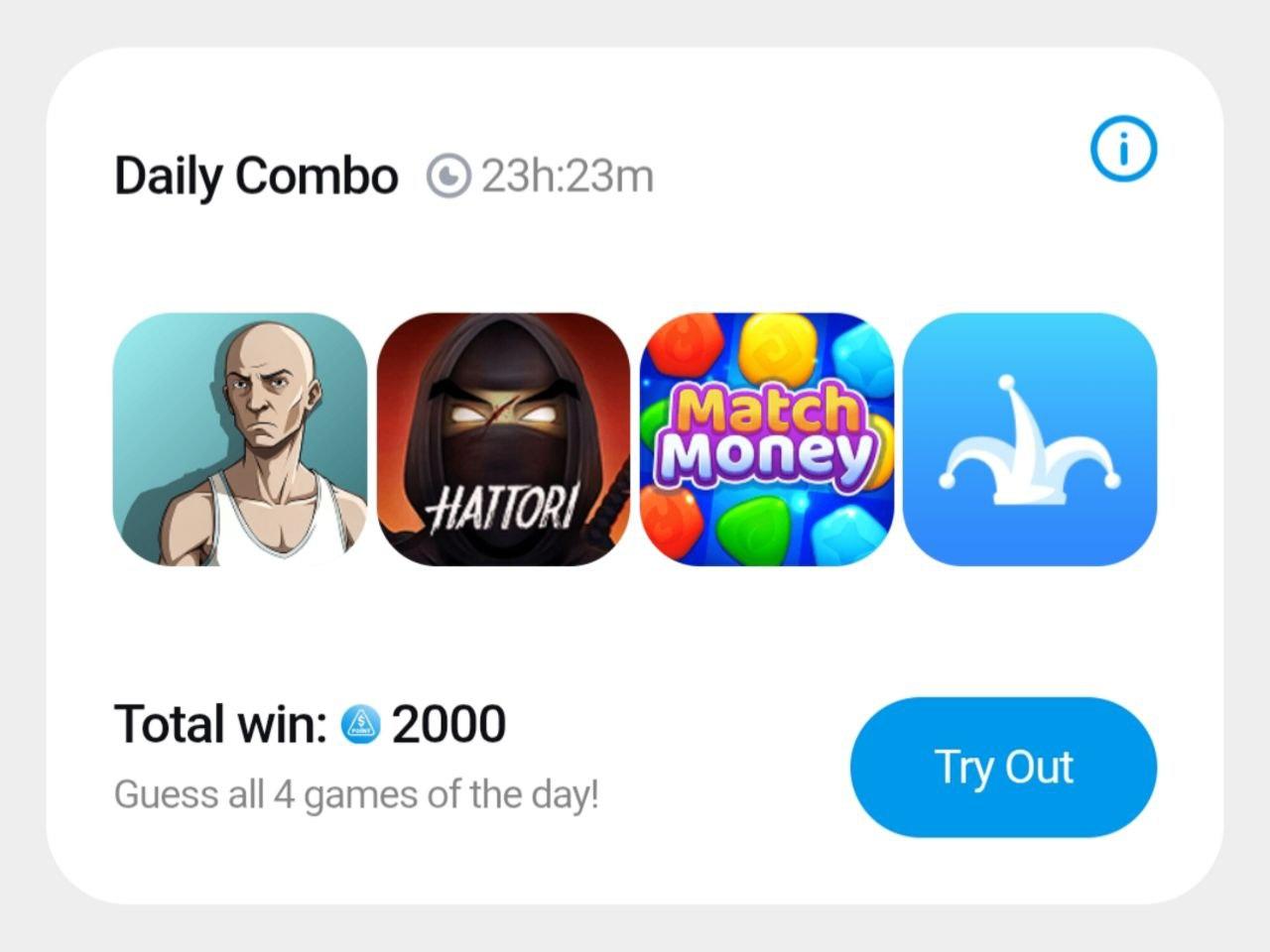The width and height of the screenshot is (1270, 952).
Task: Open the Daily Combo info icon
Action: [1123, 150]
